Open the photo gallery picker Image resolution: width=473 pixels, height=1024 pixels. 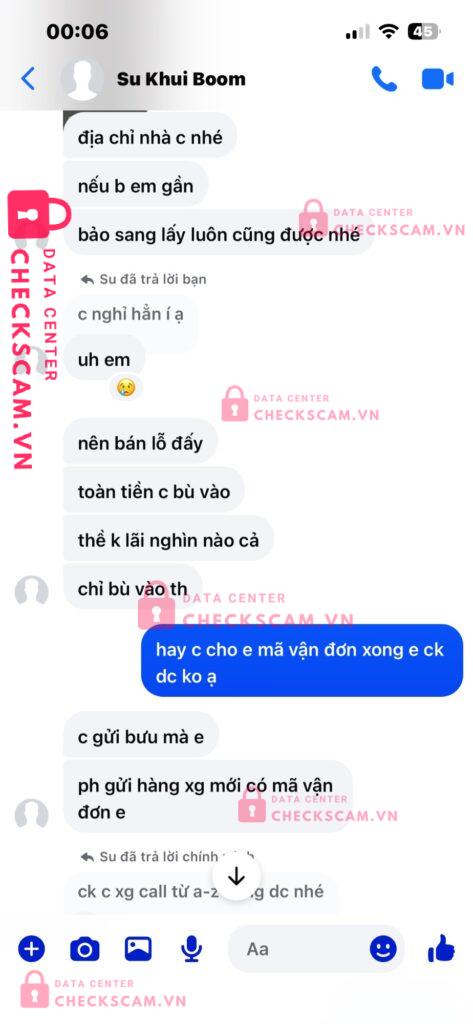coord(138,949)
